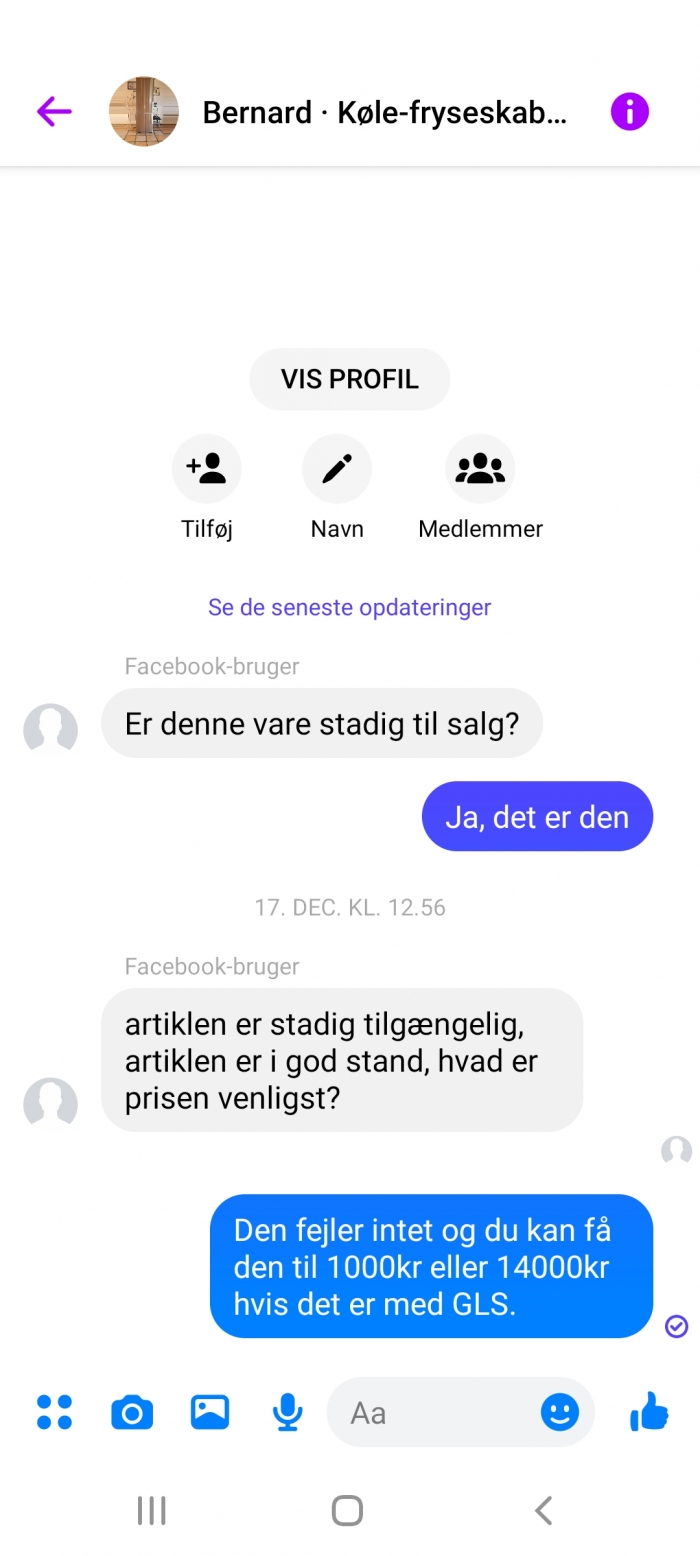Send a thumbs-up like
Screen dimensions: 700x1556
(x=649, y=1412)
